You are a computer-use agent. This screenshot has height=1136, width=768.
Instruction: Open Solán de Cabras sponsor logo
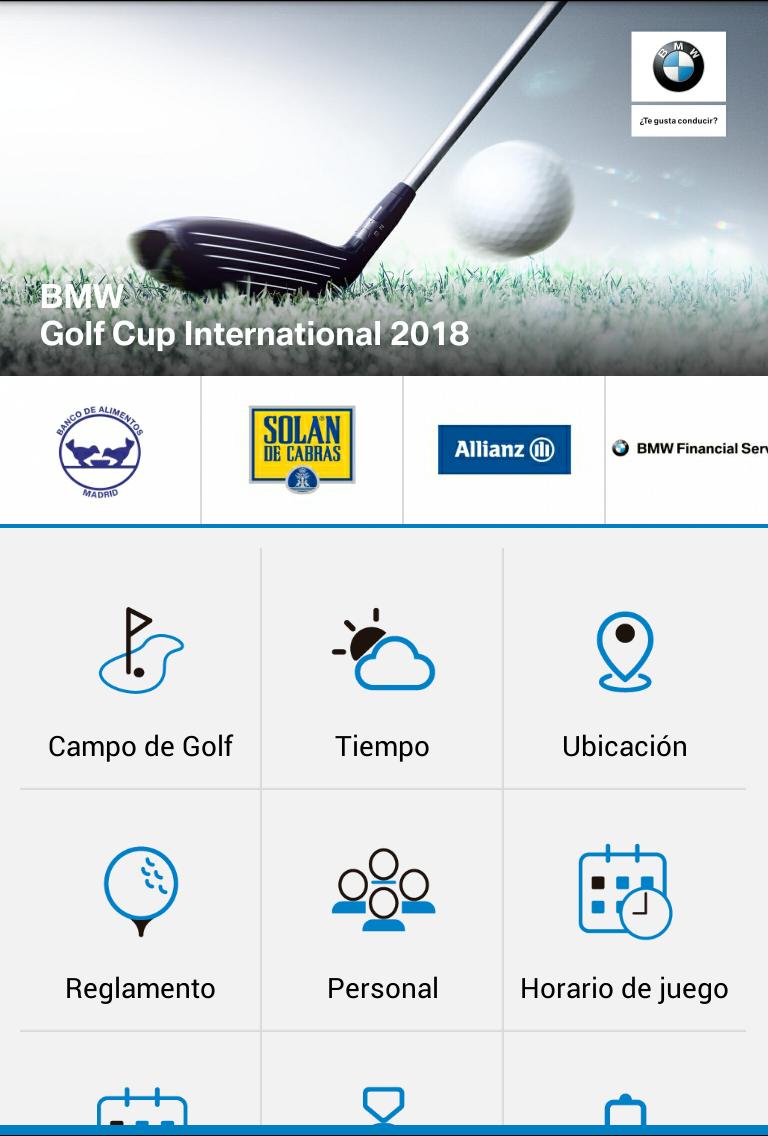click(302, 450)
